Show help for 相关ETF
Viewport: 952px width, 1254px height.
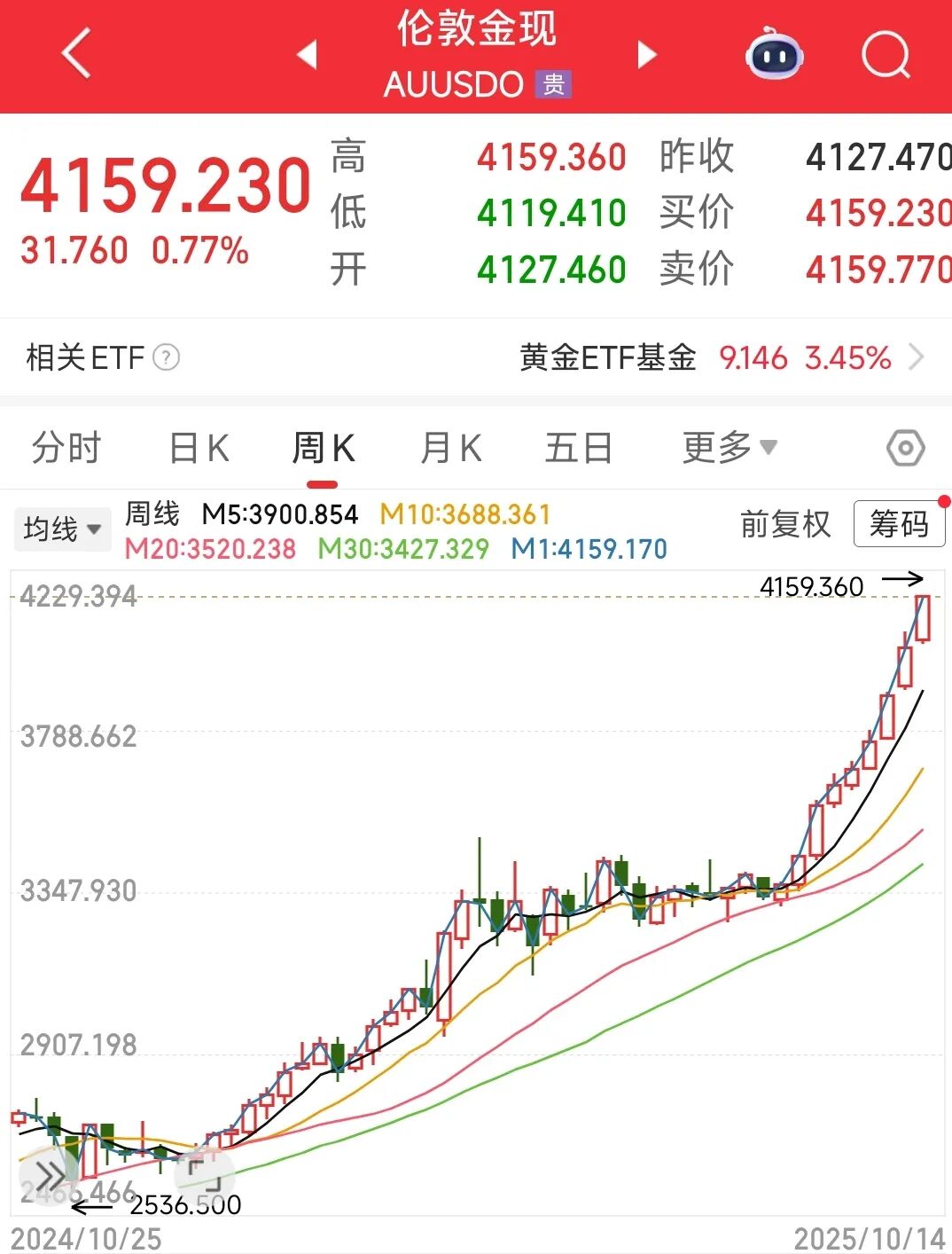tap(167, 357)
